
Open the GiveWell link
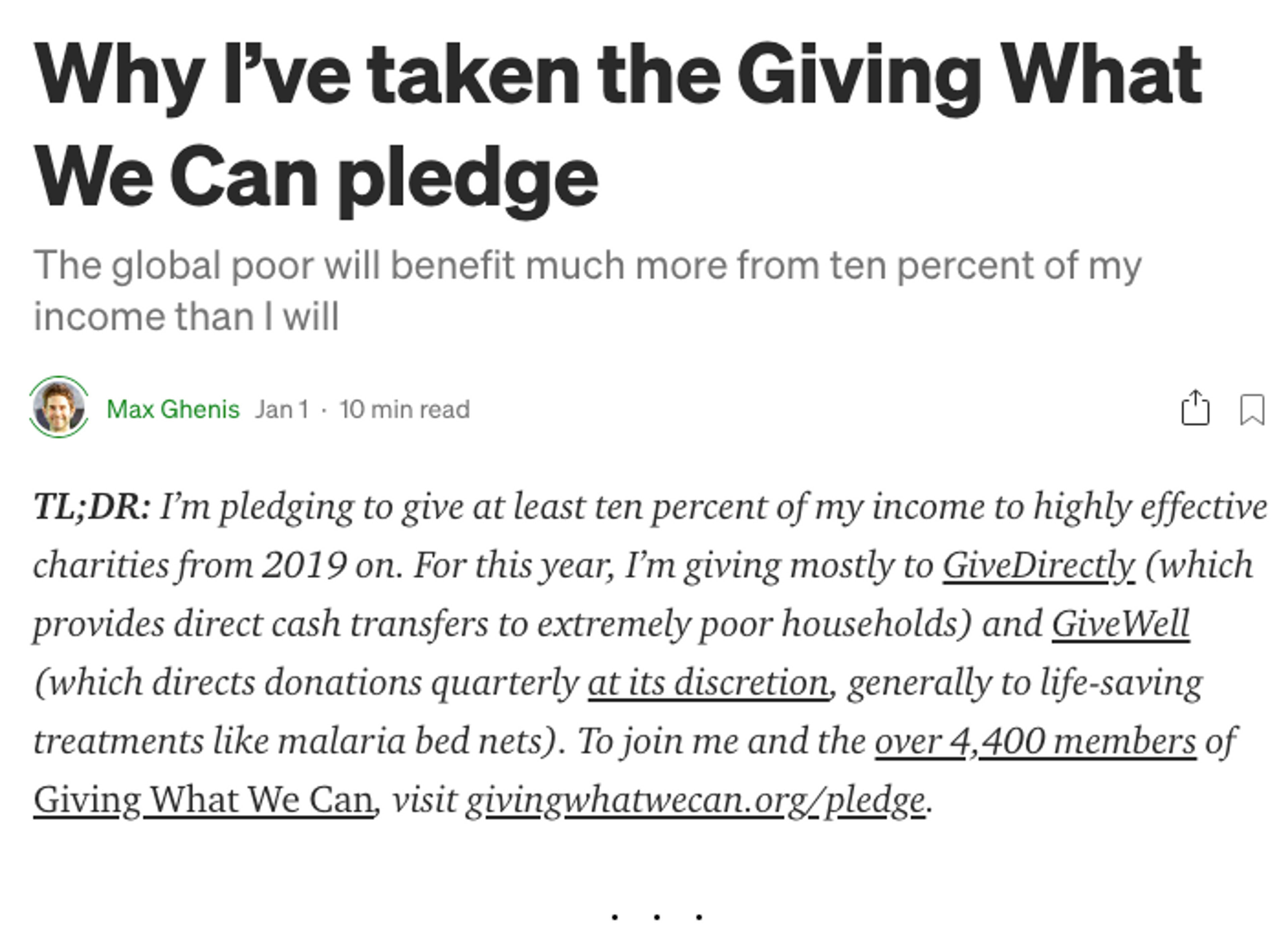[1120, 624]
